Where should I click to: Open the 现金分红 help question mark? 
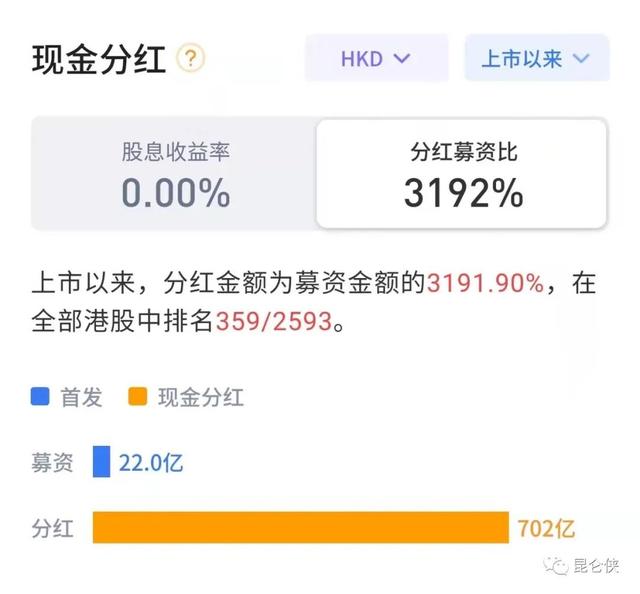point(190,58)
